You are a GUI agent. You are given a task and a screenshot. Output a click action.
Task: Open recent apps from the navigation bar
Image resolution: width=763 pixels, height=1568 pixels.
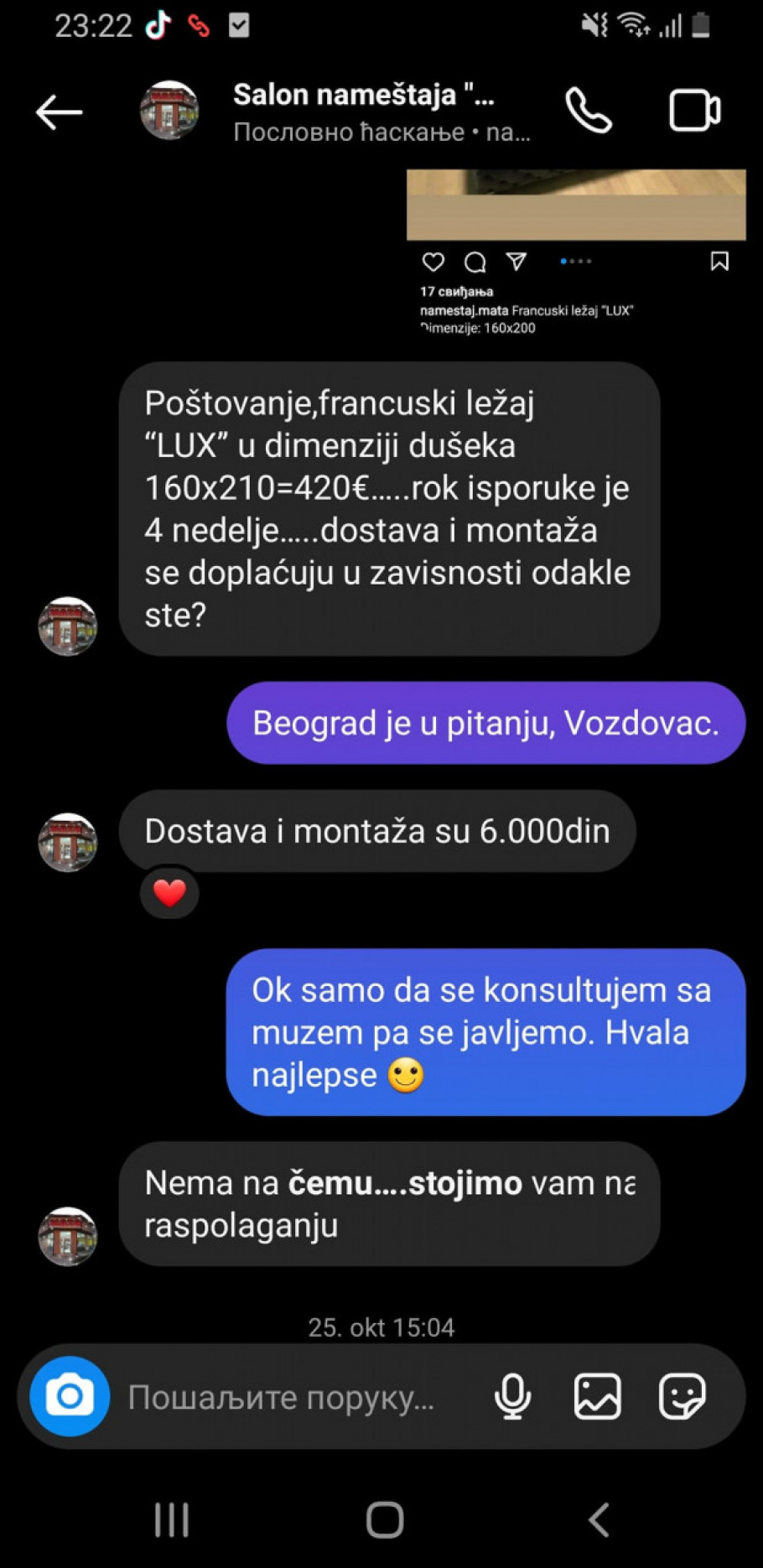click(x=171, y=1519)
